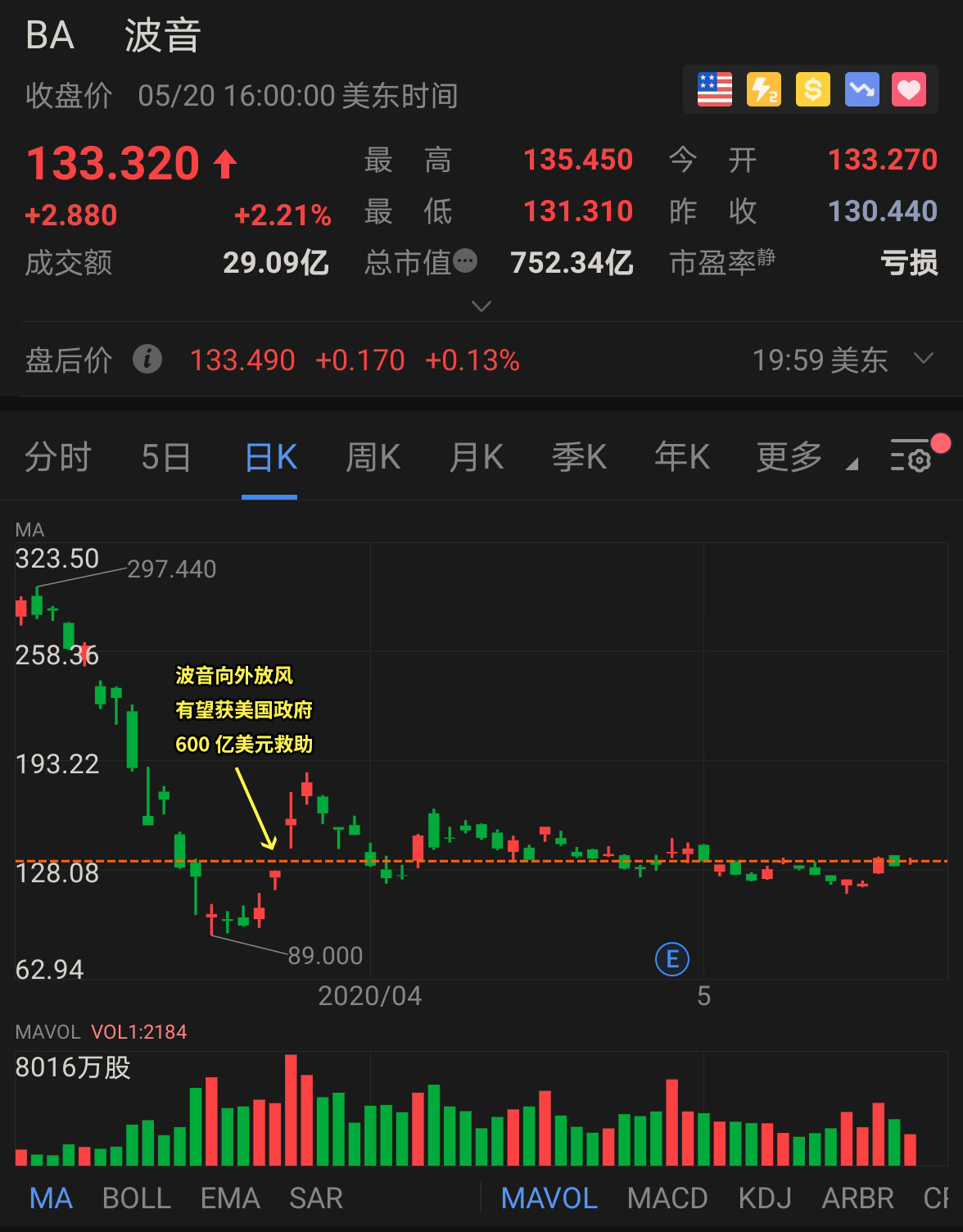Viewport: 963px width, 1232px height.
Task: Tap the 盘后价 info icon
Action: pyautogui.click(x=147, y=359)
